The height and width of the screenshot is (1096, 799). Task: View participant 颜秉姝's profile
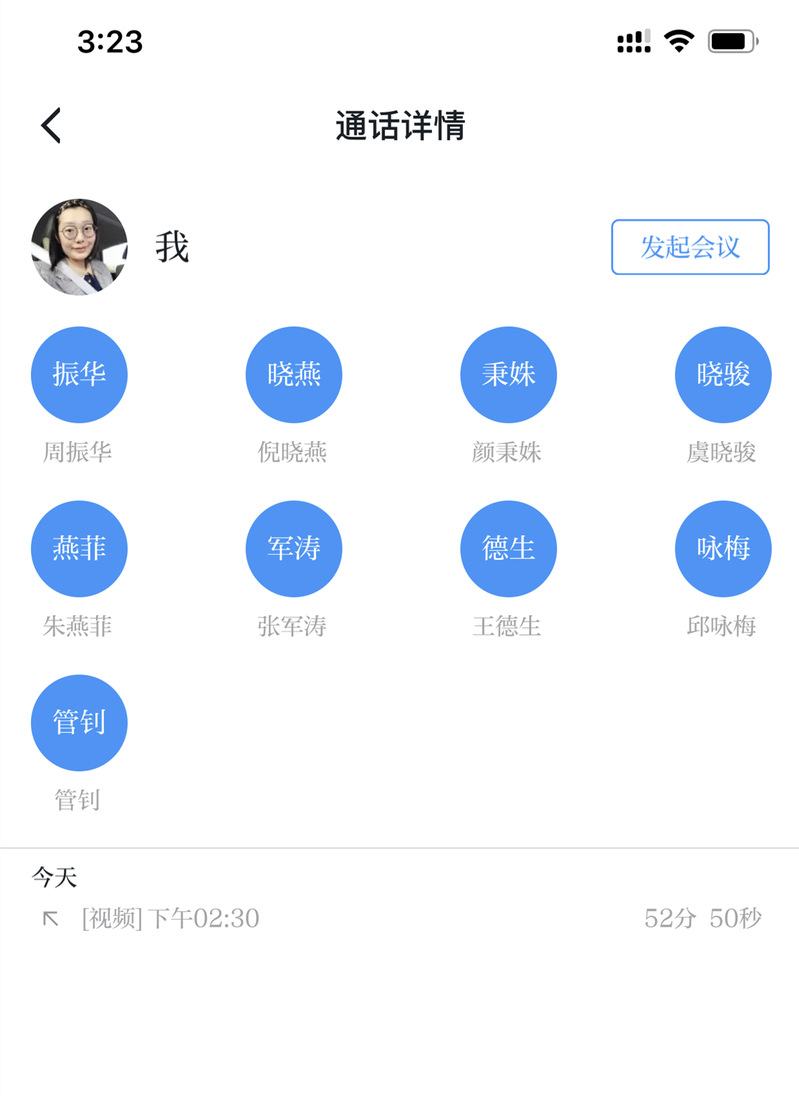[x=508, y=375]
